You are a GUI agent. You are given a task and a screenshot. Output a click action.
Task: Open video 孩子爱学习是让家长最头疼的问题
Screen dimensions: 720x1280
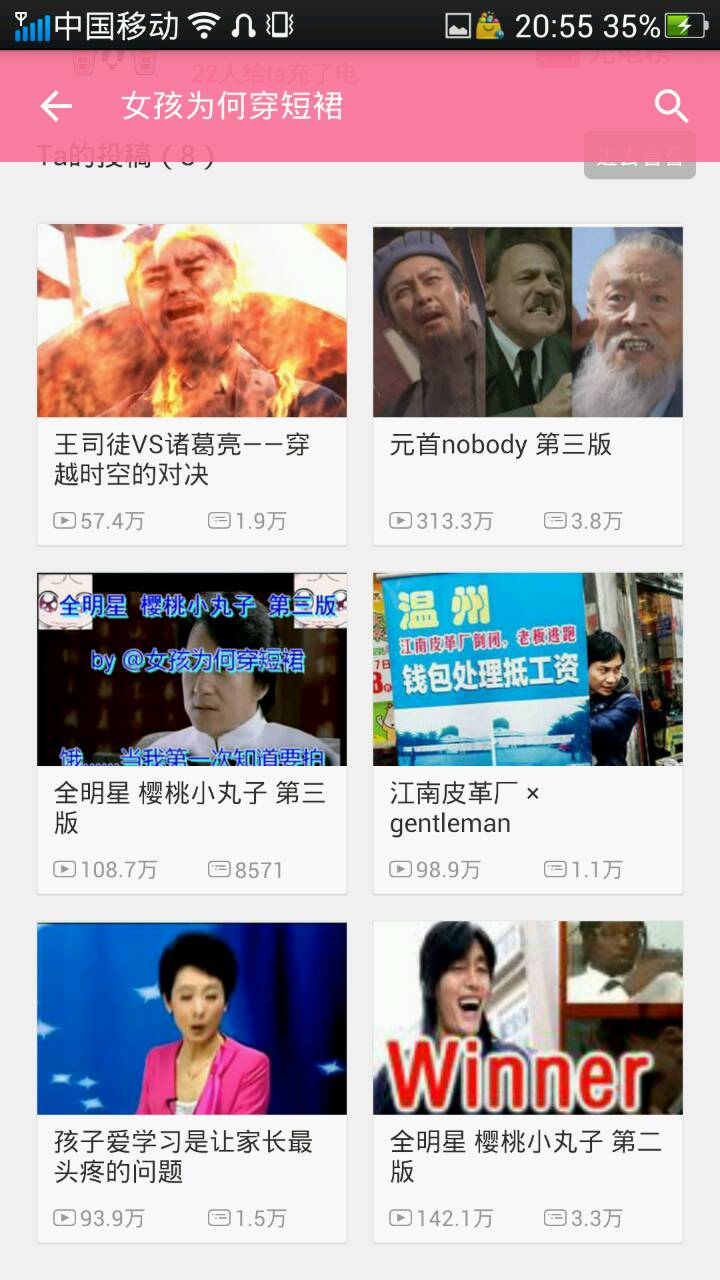pos(192,1082)
